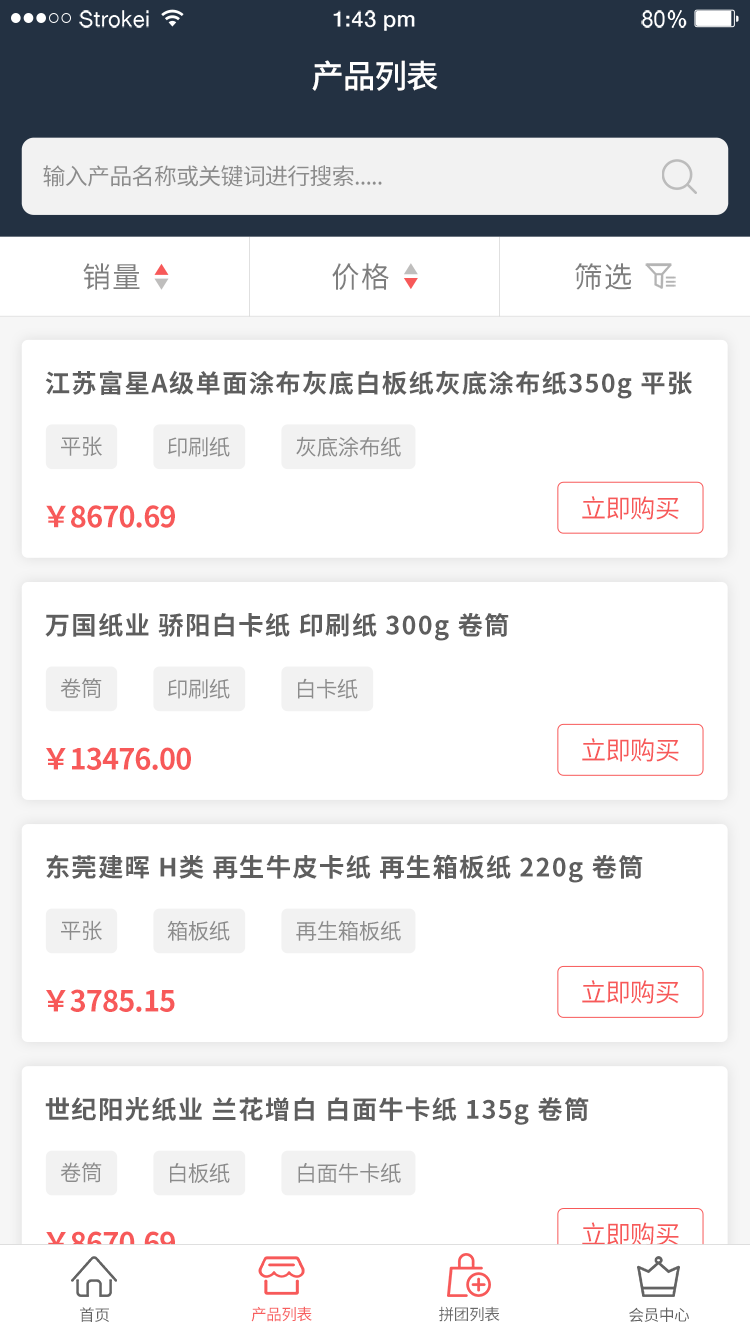Tap the 白卡纸 tag chip
Viewport: 750px width, 1333px height.
[x=327, y=689]
